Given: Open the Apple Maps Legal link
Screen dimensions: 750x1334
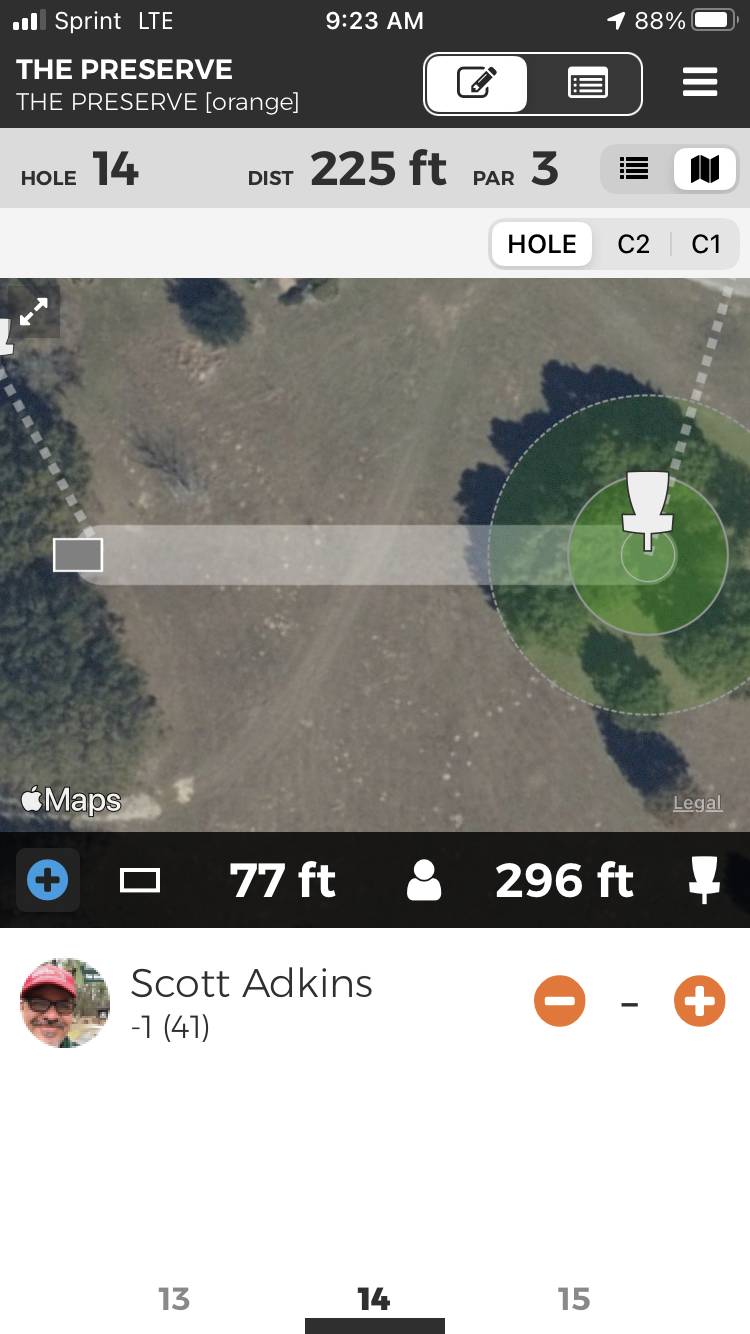Looking at the screenshot, I should pyautogui.click(x=697, y=803).
